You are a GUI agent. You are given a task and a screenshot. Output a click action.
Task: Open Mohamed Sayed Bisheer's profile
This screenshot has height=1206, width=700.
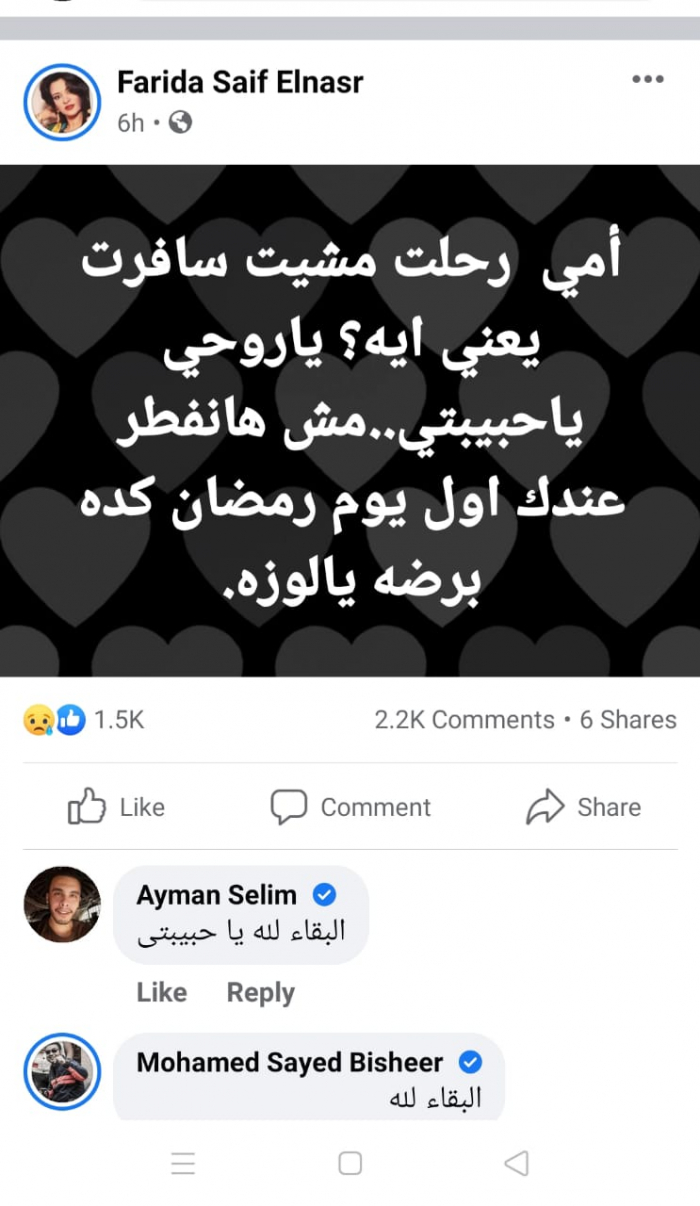pos(289,1062)
